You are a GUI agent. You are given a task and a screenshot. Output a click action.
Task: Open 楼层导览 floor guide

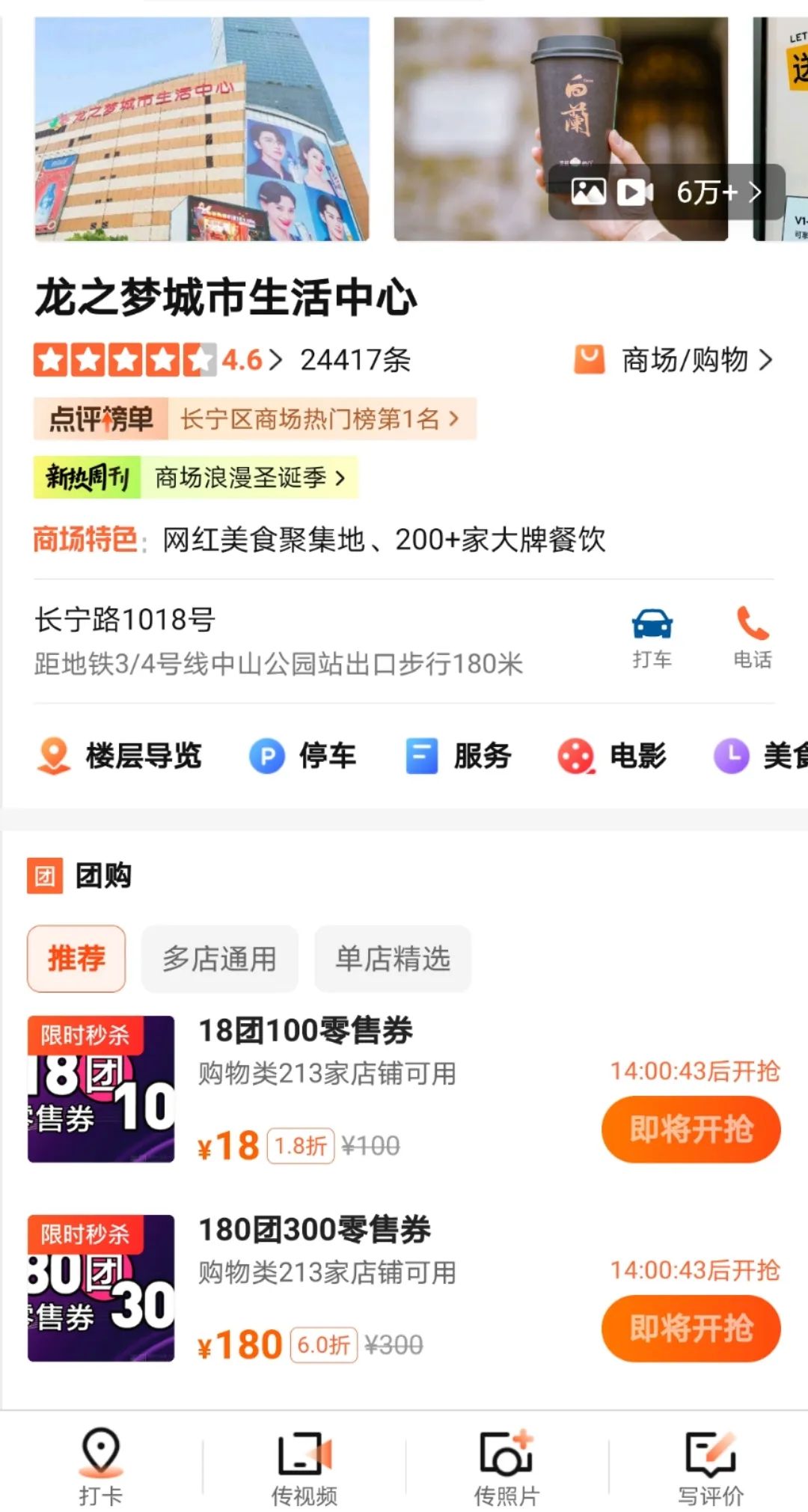tap(120, 756)
